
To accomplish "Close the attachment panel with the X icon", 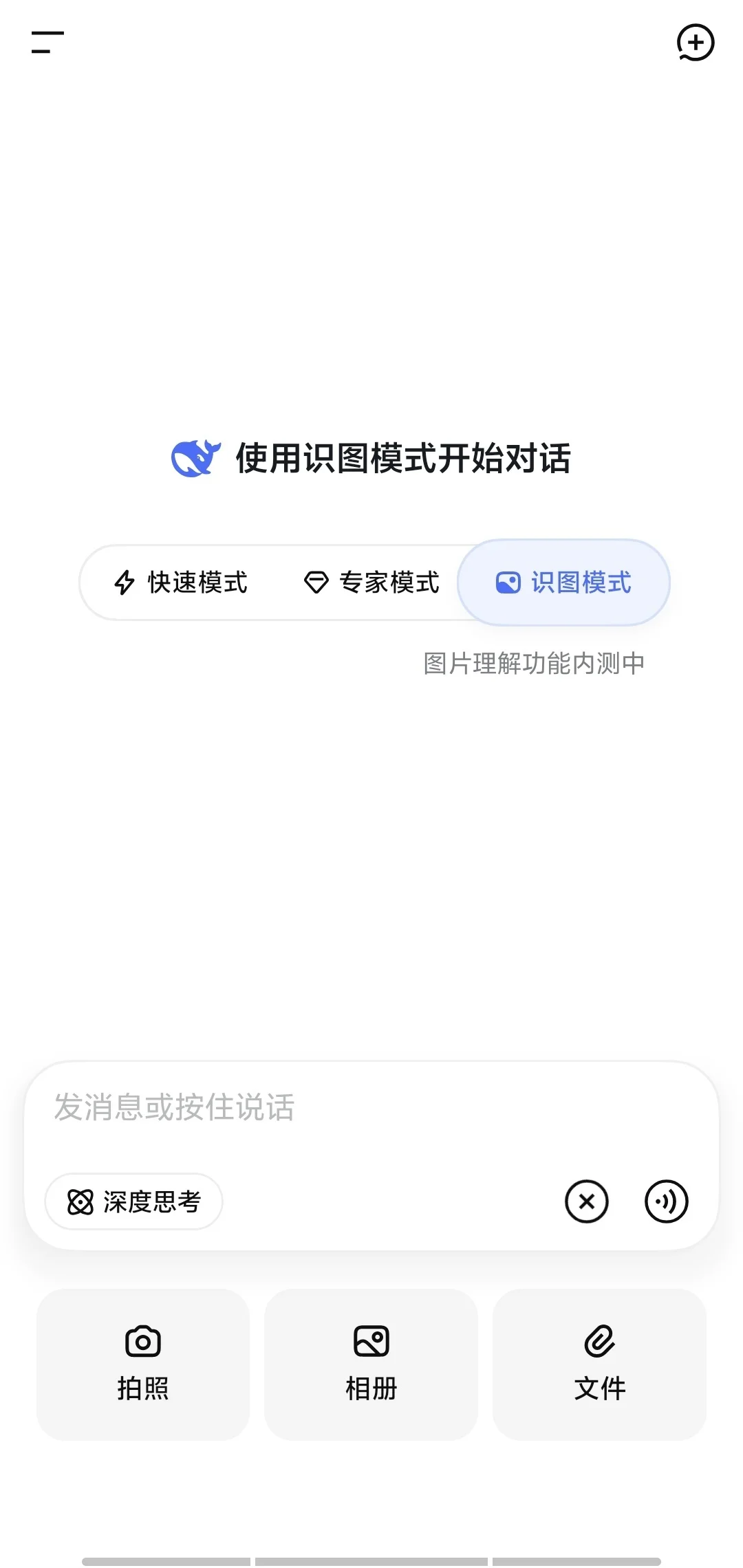I will (x=587, y=1201).
